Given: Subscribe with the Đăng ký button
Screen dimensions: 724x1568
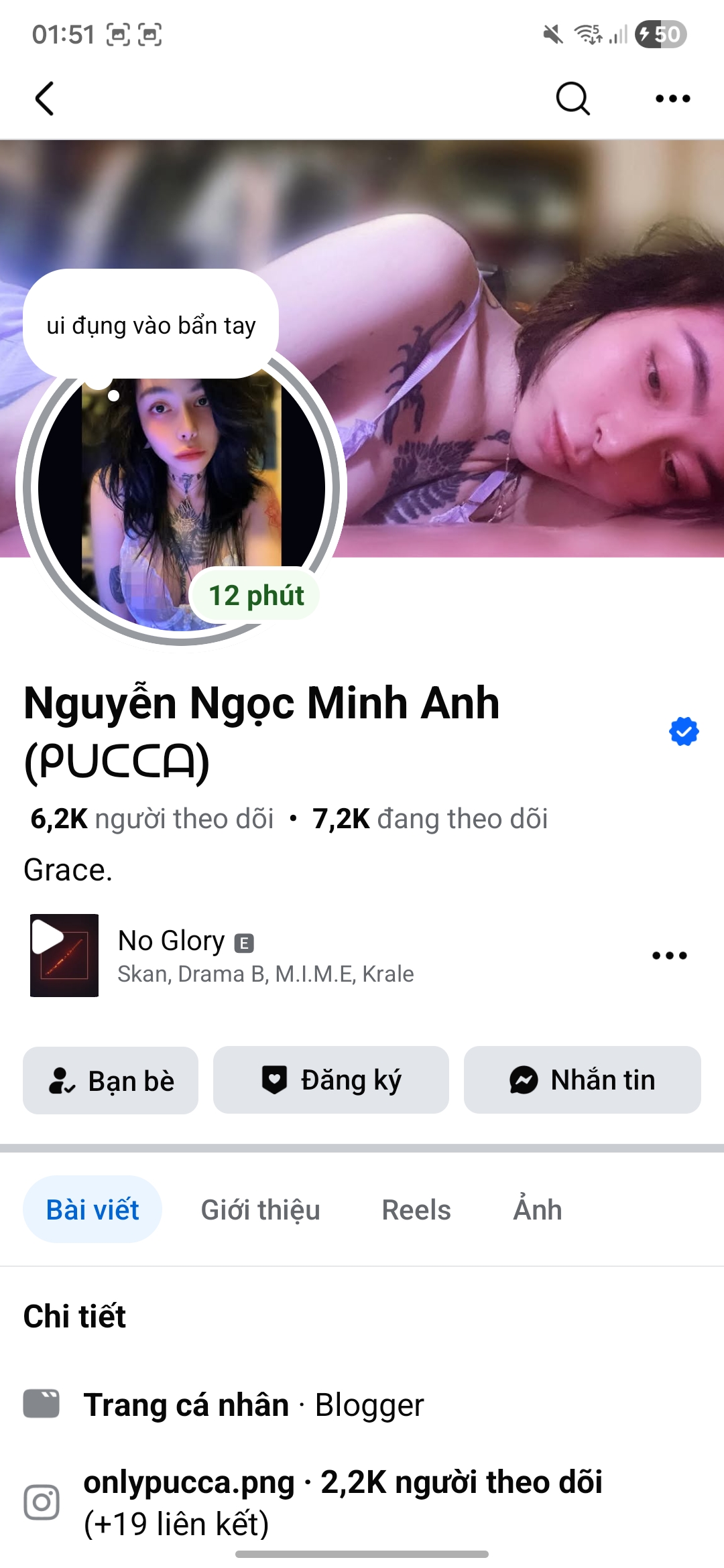Looking at the screenshot, I should coord(330,1080).
